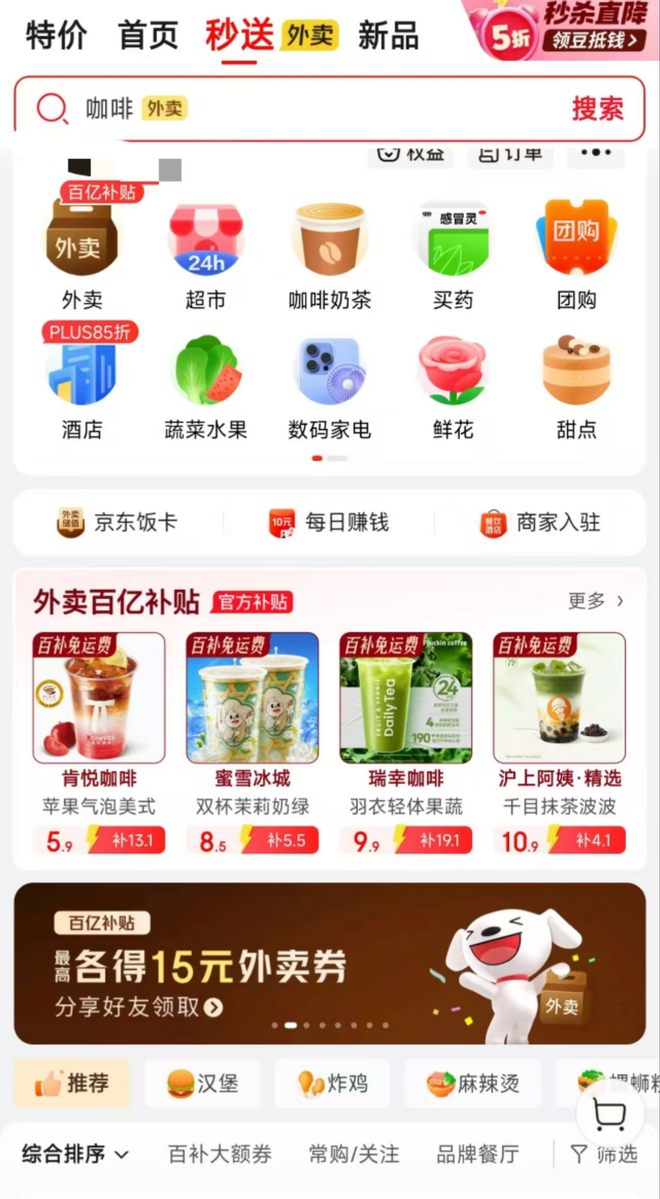660x1199 pixels.
Task: Expand the 综合排序 dropdown
Action: click(76, 1155)
